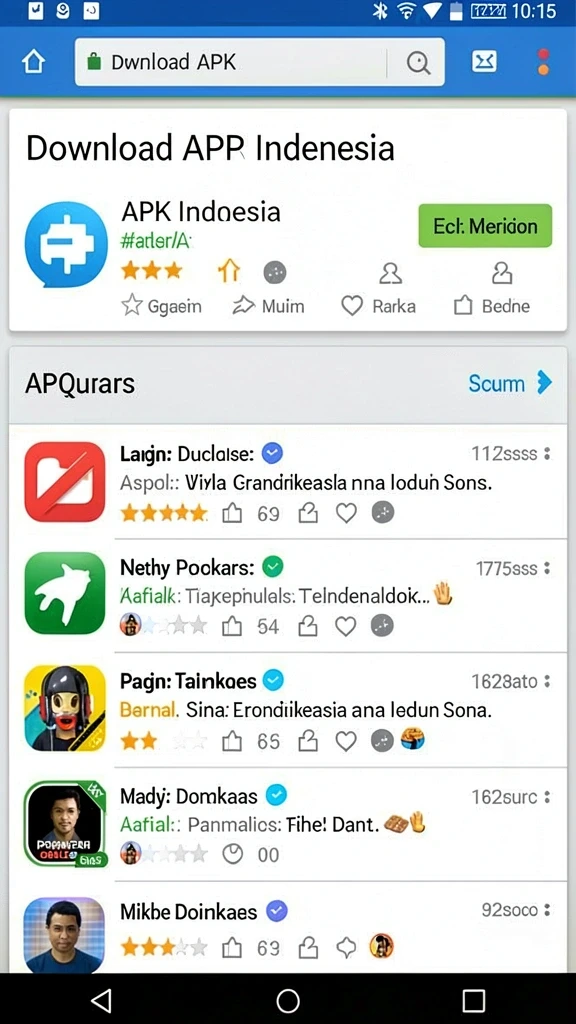Open the Mikbe Doinkaes app row
Screen dimensions: 576x1024
click(287, 927)
